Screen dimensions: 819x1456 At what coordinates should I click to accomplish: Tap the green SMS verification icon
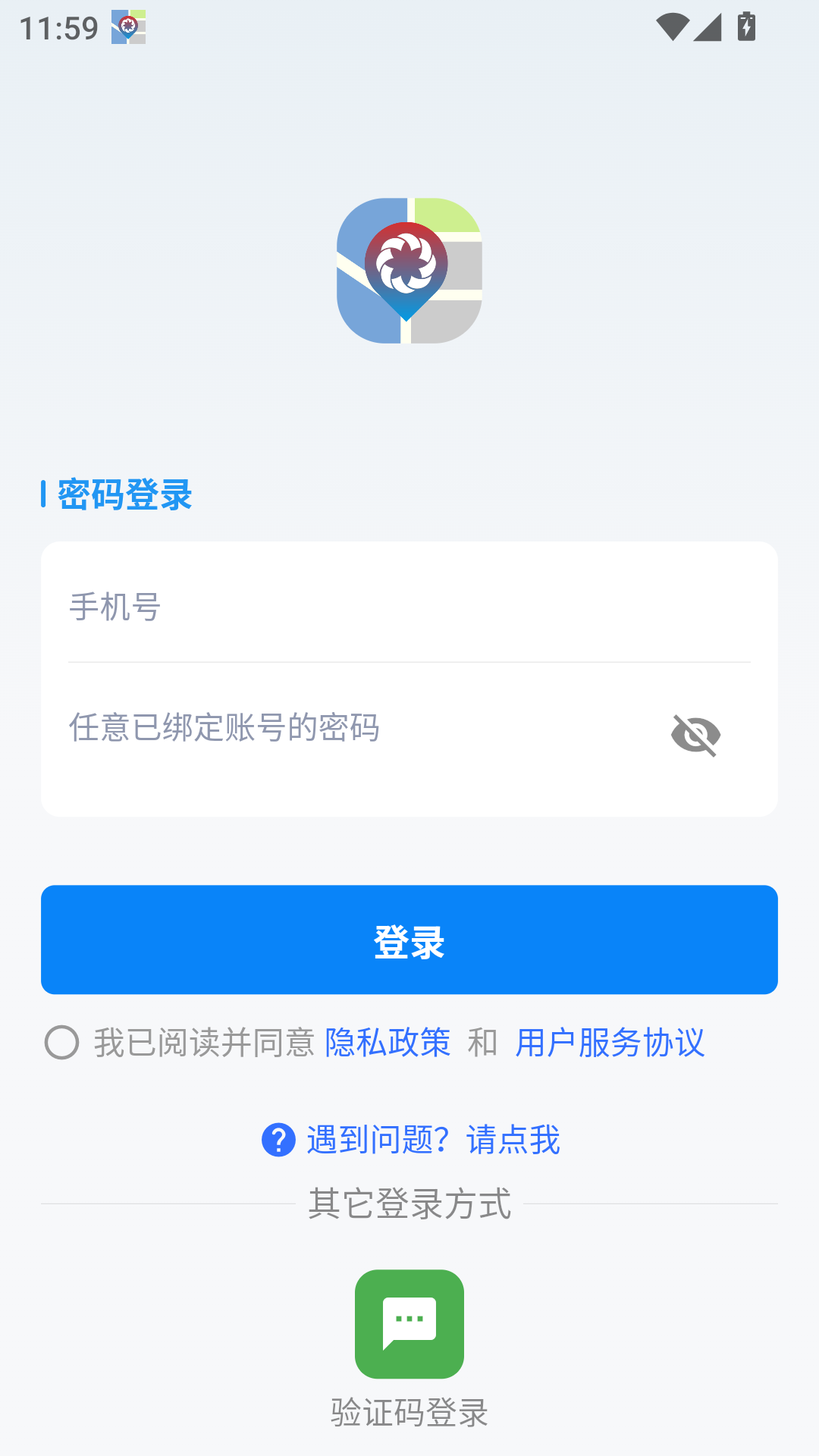click(x=409, y=1323)
